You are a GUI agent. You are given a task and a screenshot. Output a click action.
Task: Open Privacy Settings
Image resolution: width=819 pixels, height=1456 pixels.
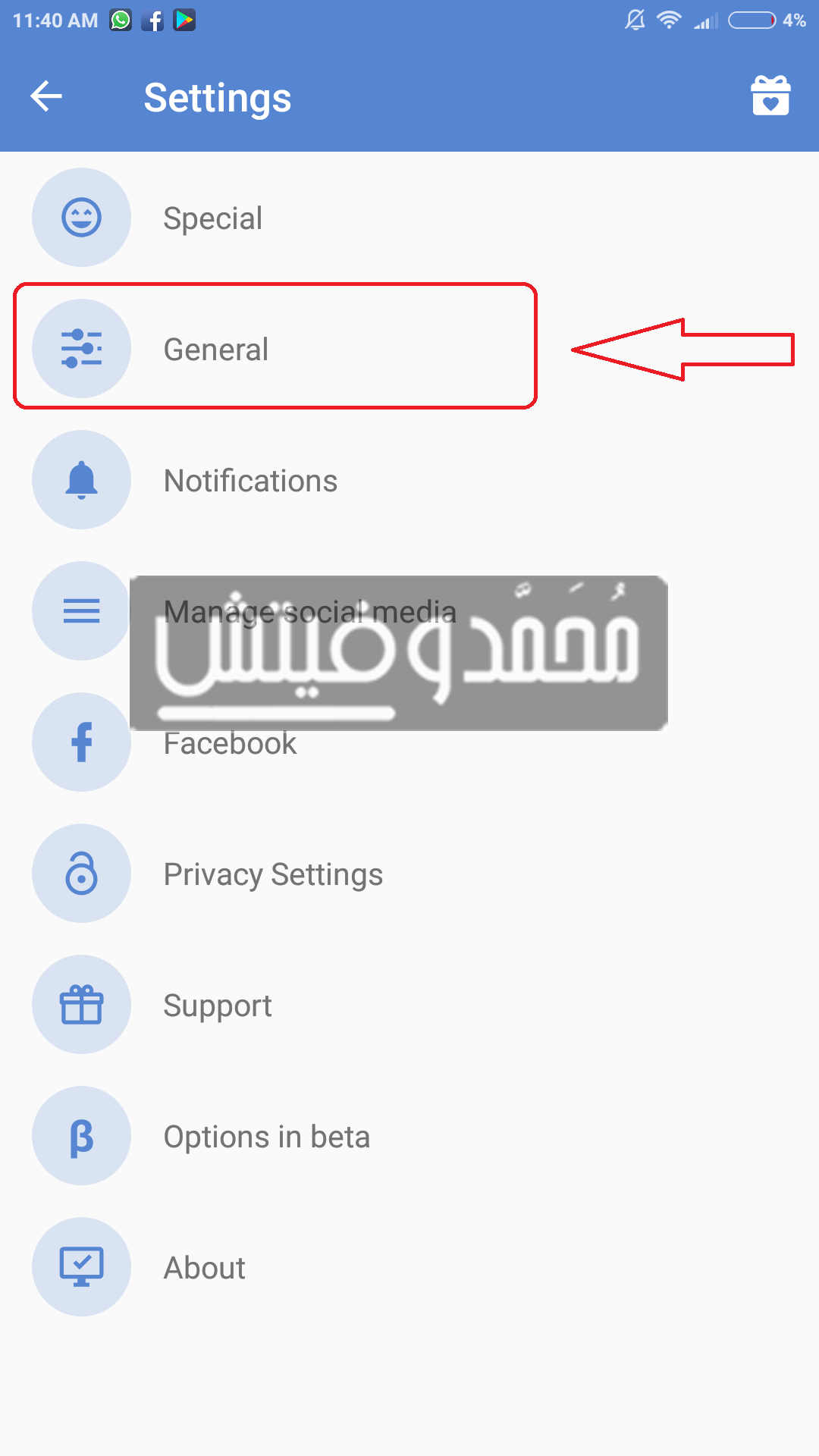coord(409,874)
